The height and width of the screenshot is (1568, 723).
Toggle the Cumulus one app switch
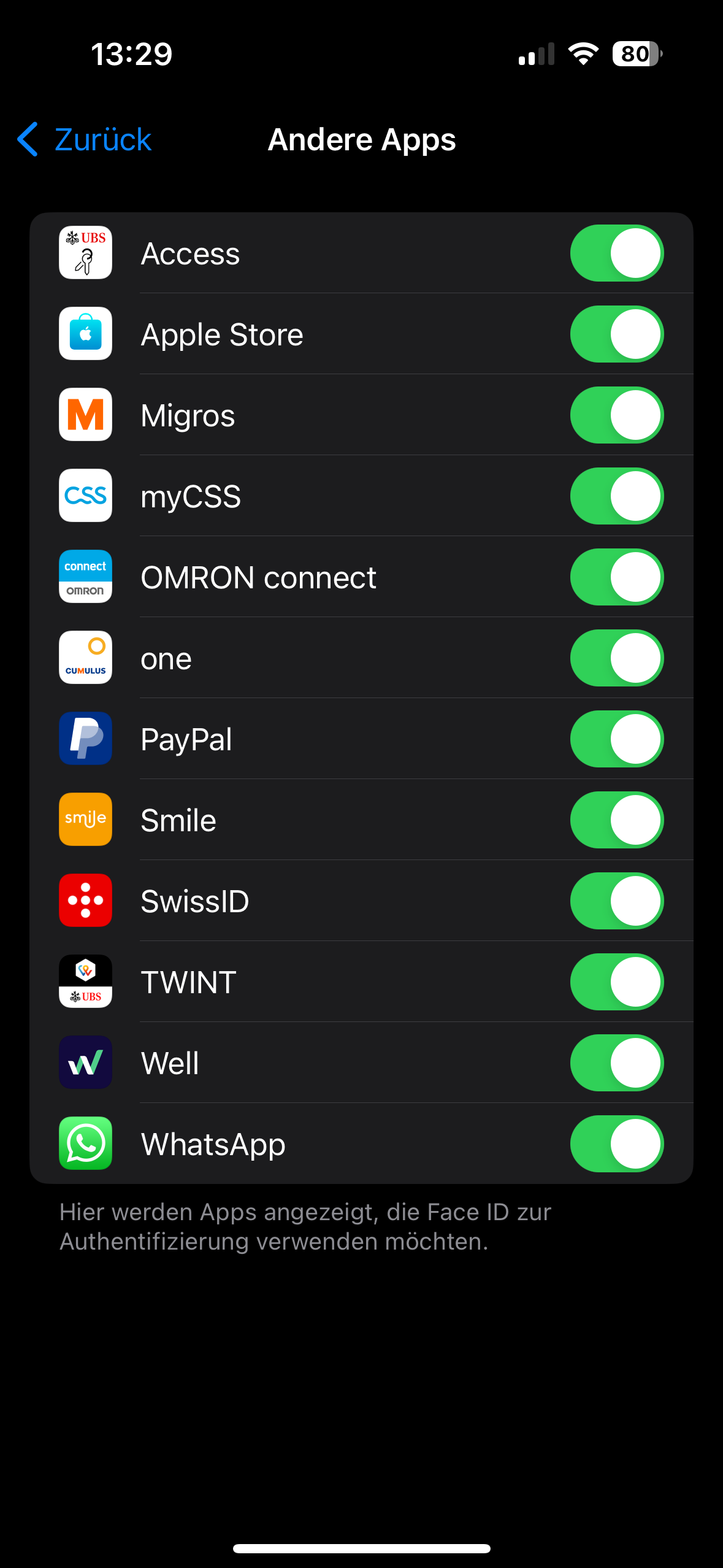616,658
